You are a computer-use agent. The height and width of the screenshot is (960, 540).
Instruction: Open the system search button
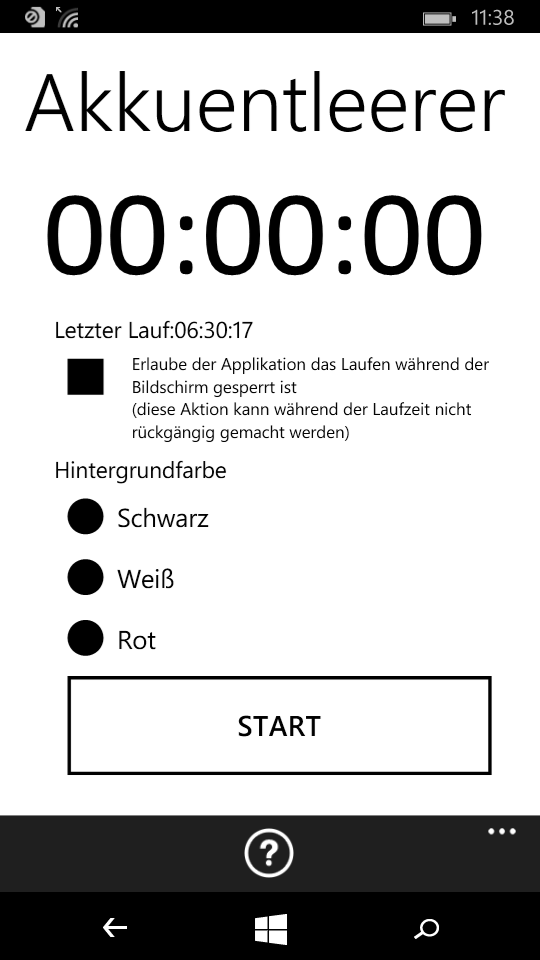point(427,929)
